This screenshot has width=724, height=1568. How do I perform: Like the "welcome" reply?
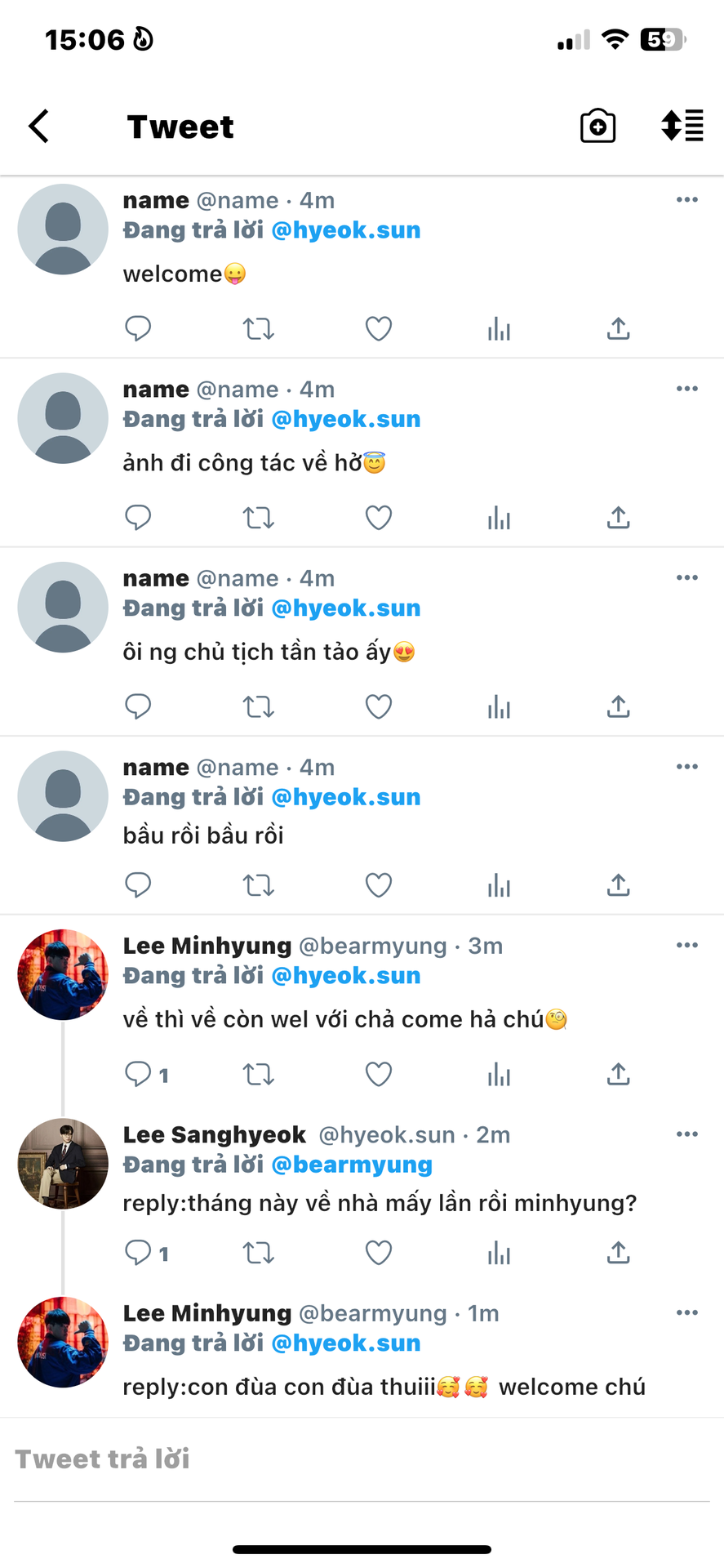[378, 329]
